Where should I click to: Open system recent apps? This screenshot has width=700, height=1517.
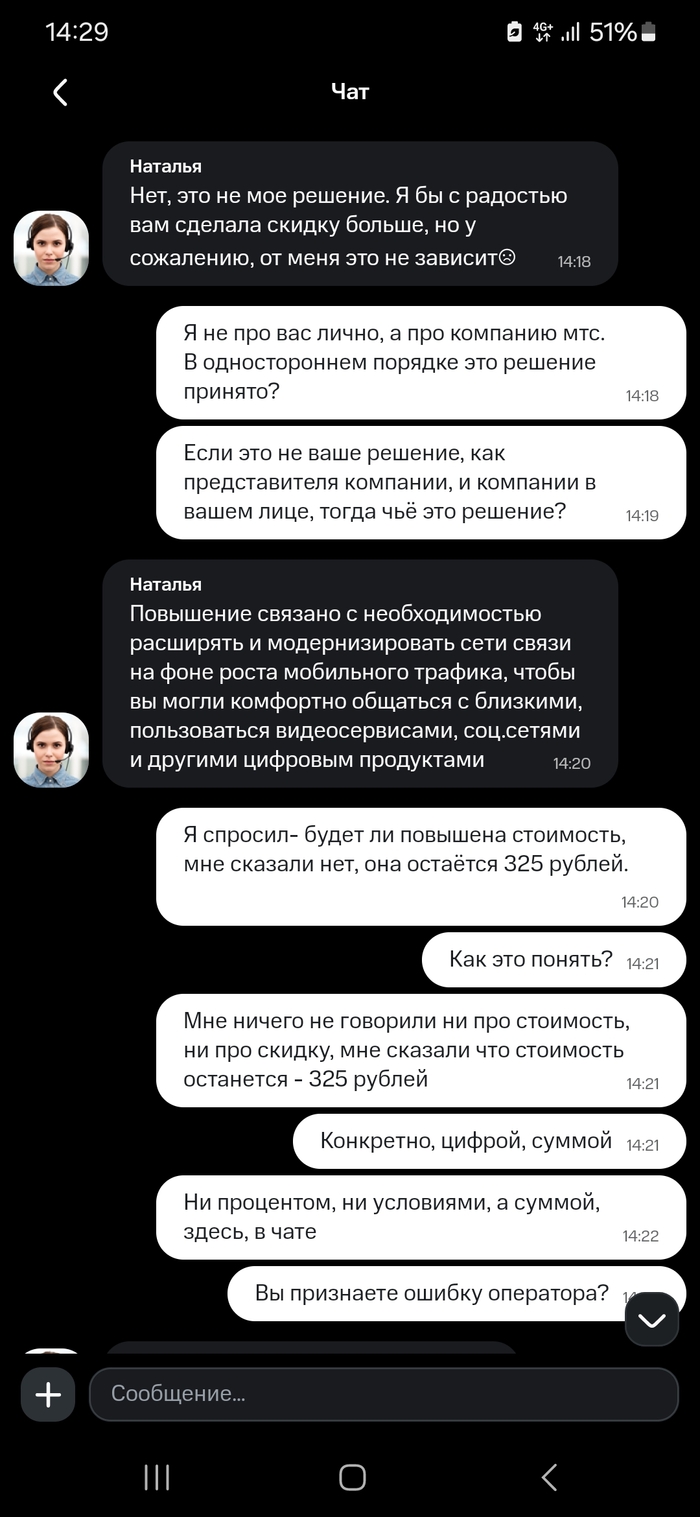point(157,1477)
